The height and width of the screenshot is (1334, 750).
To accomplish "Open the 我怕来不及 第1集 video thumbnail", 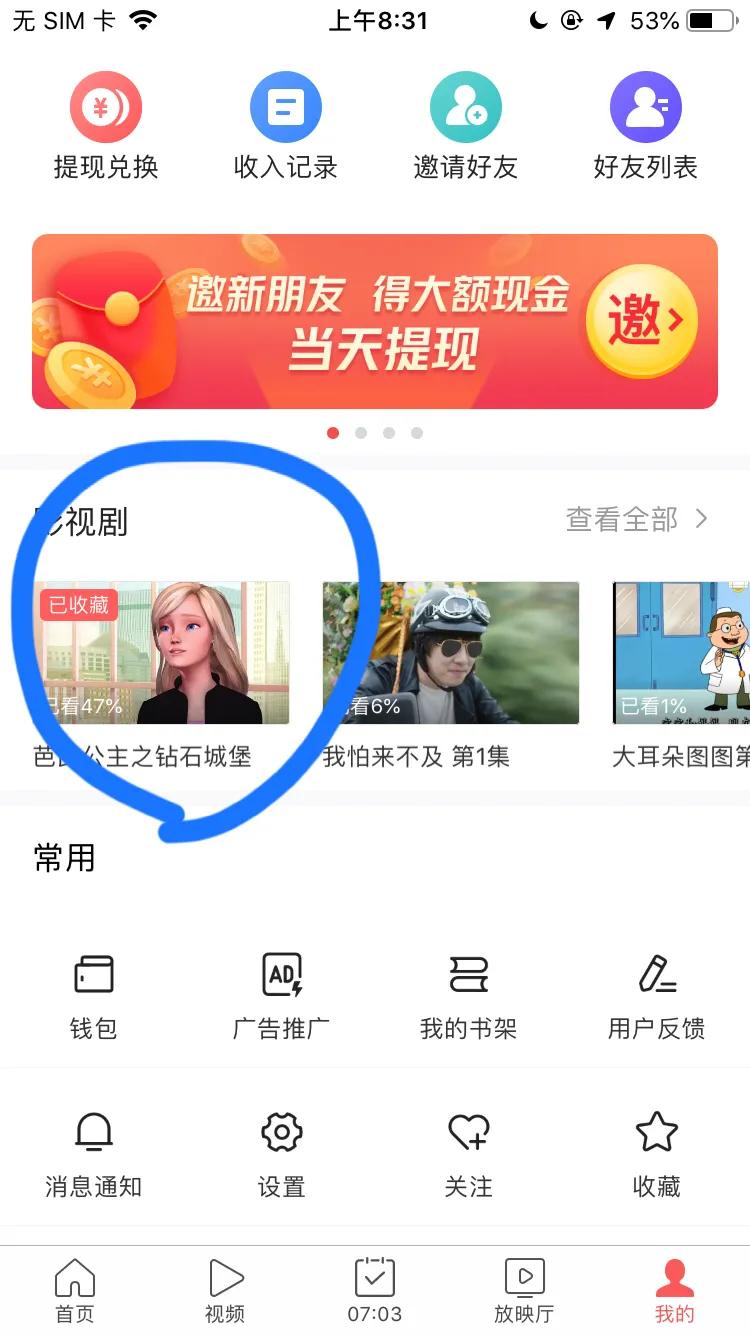I will tap(450, 653).
